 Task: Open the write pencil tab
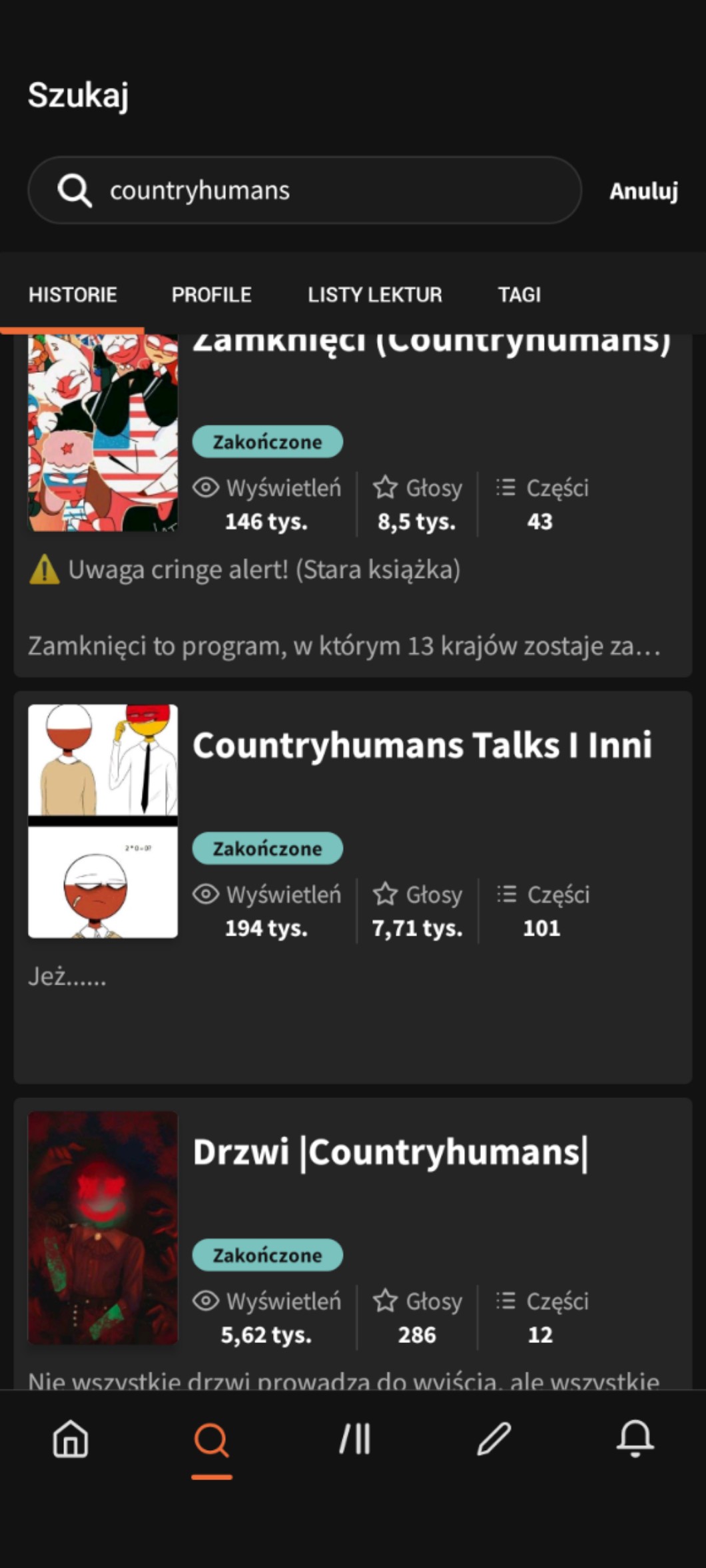click(x=494, y=1439)
